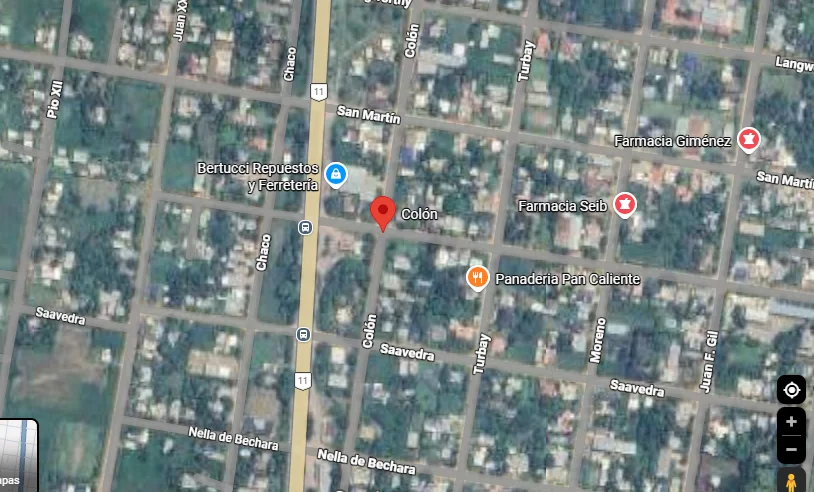Center map on my location
The width and height of the screenshot is (814, 492).
click(791, 389)
